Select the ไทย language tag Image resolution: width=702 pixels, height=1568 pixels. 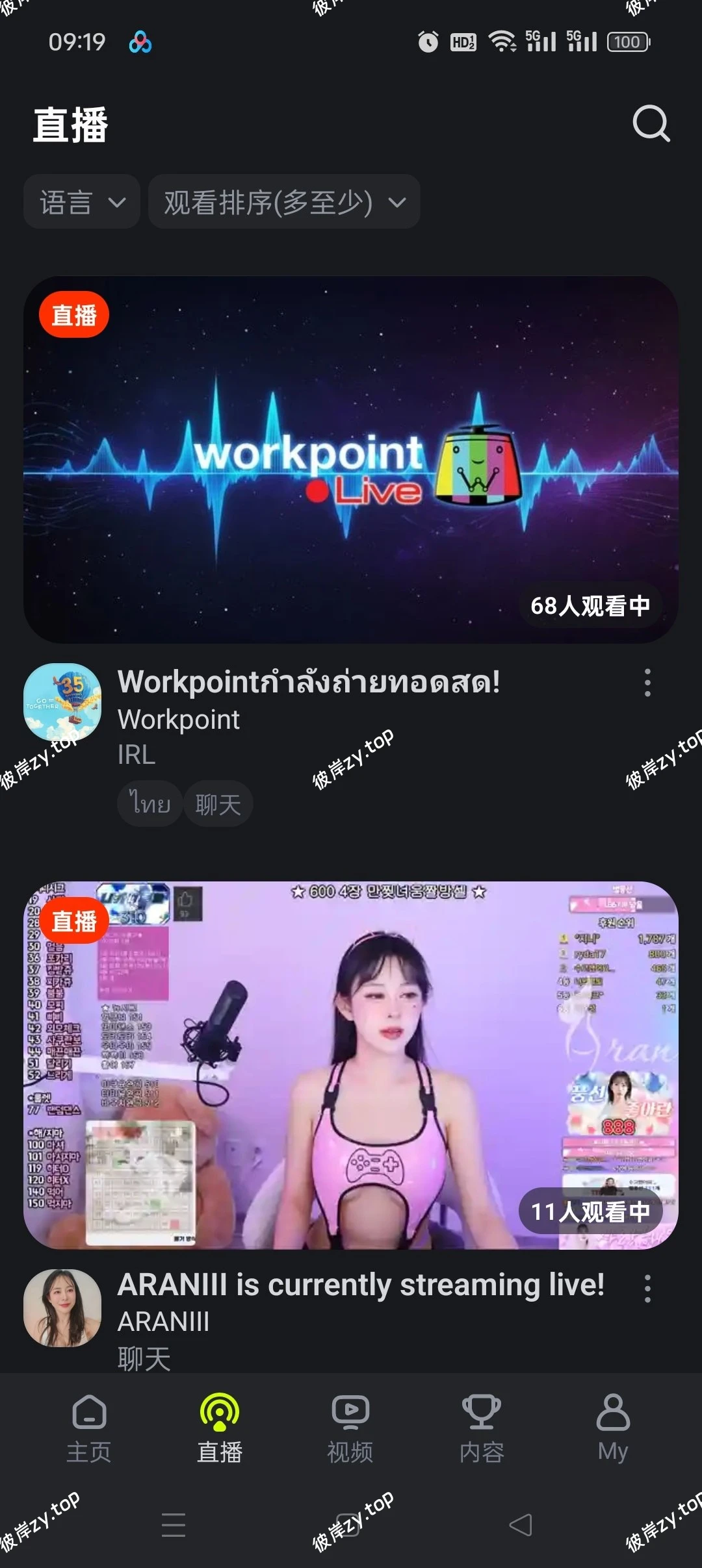click(x=149, y=803)
